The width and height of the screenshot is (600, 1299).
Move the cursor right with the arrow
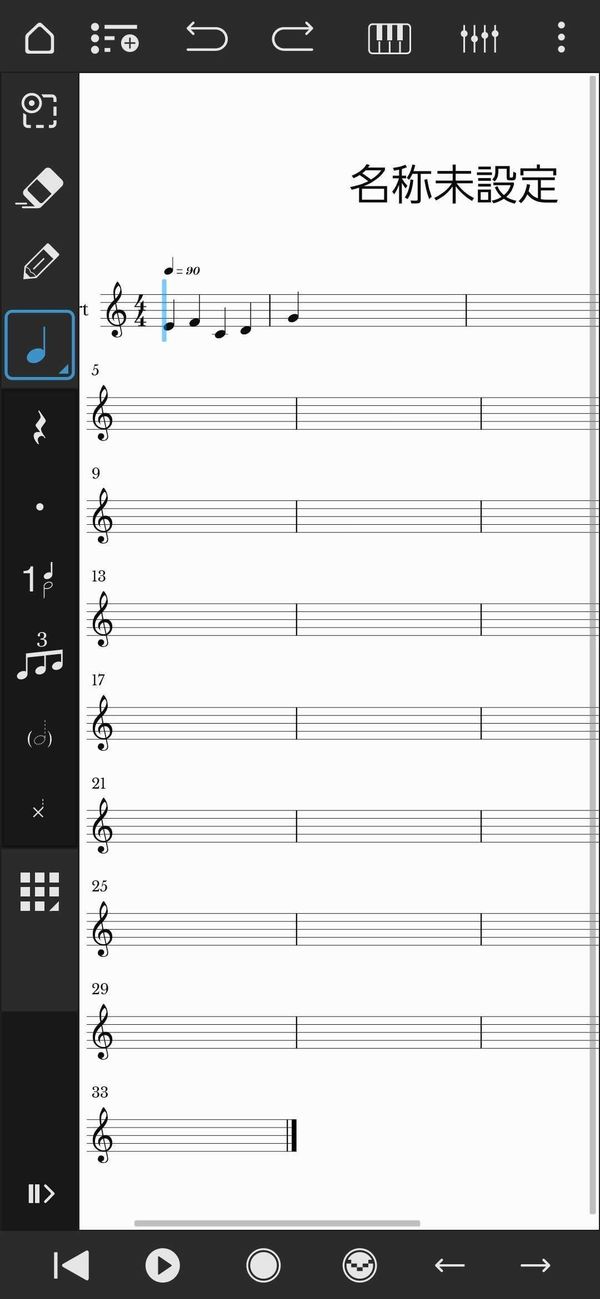tap(535, 1265)
